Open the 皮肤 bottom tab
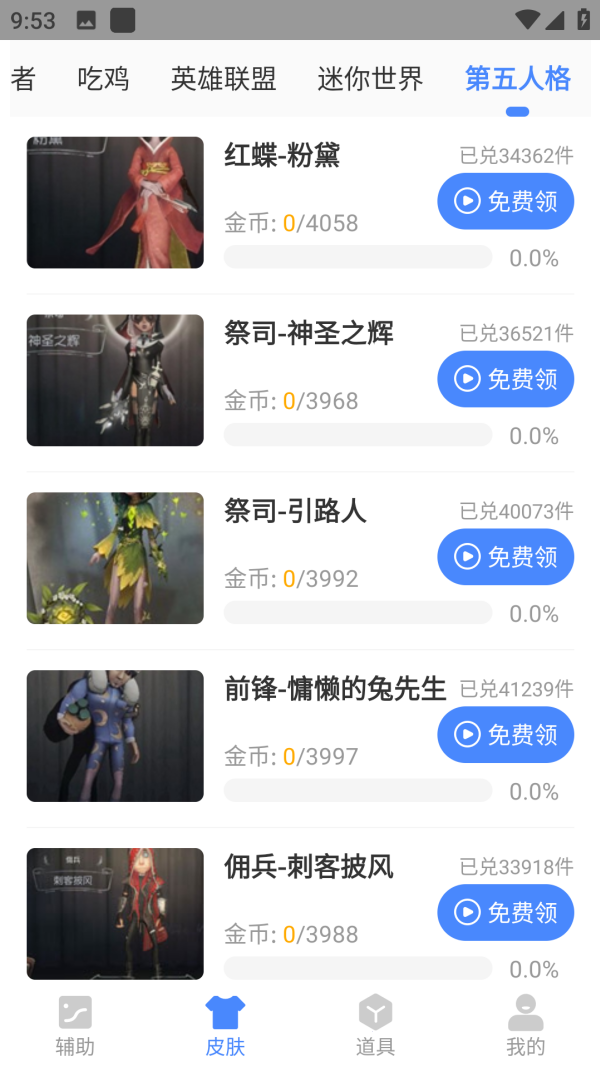The width and height of the screenshot is (600, 1067). [x=225, y=1026]
